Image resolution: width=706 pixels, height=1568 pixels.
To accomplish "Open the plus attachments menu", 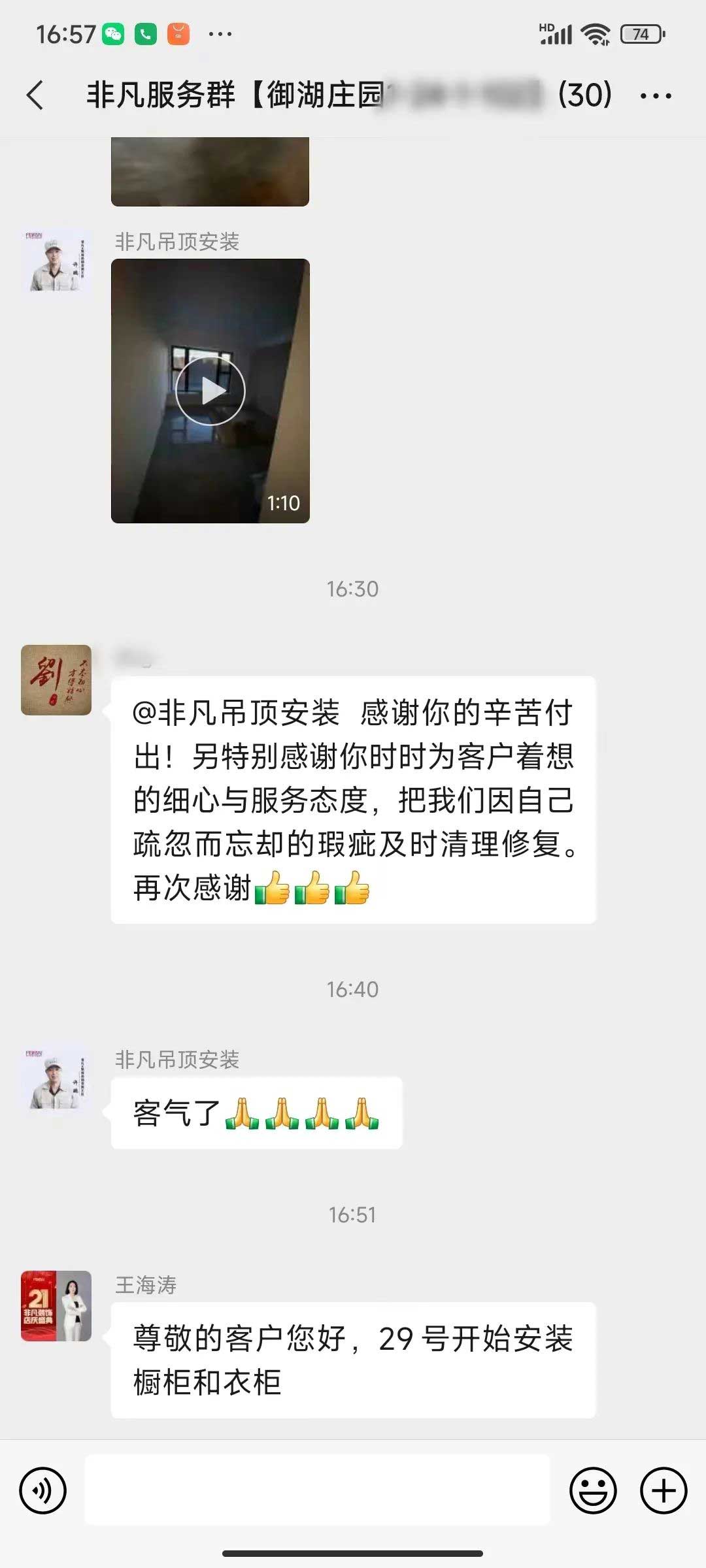I will [663, 1491].
